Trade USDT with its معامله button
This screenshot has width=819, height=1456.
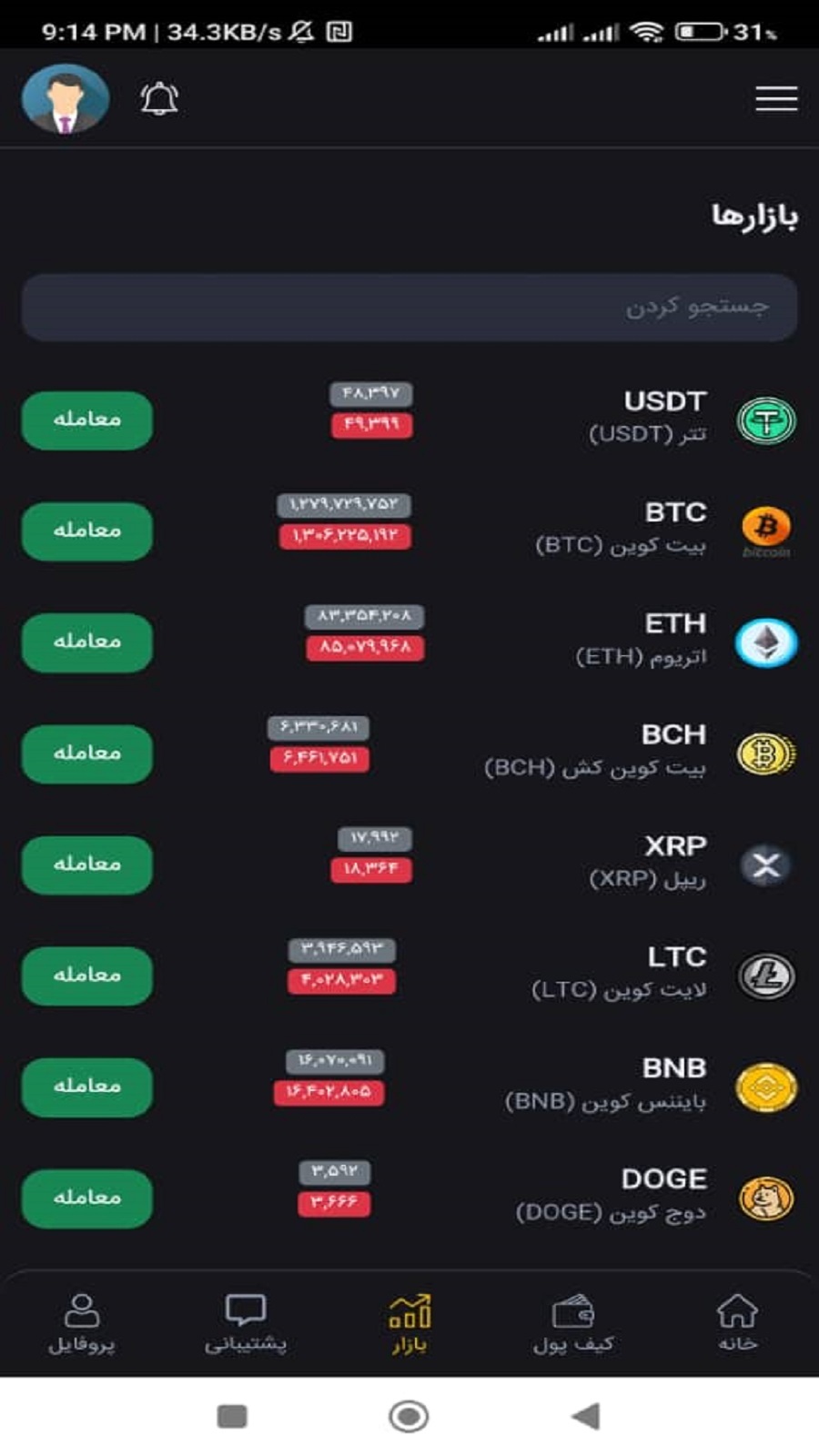click(87, 420)
